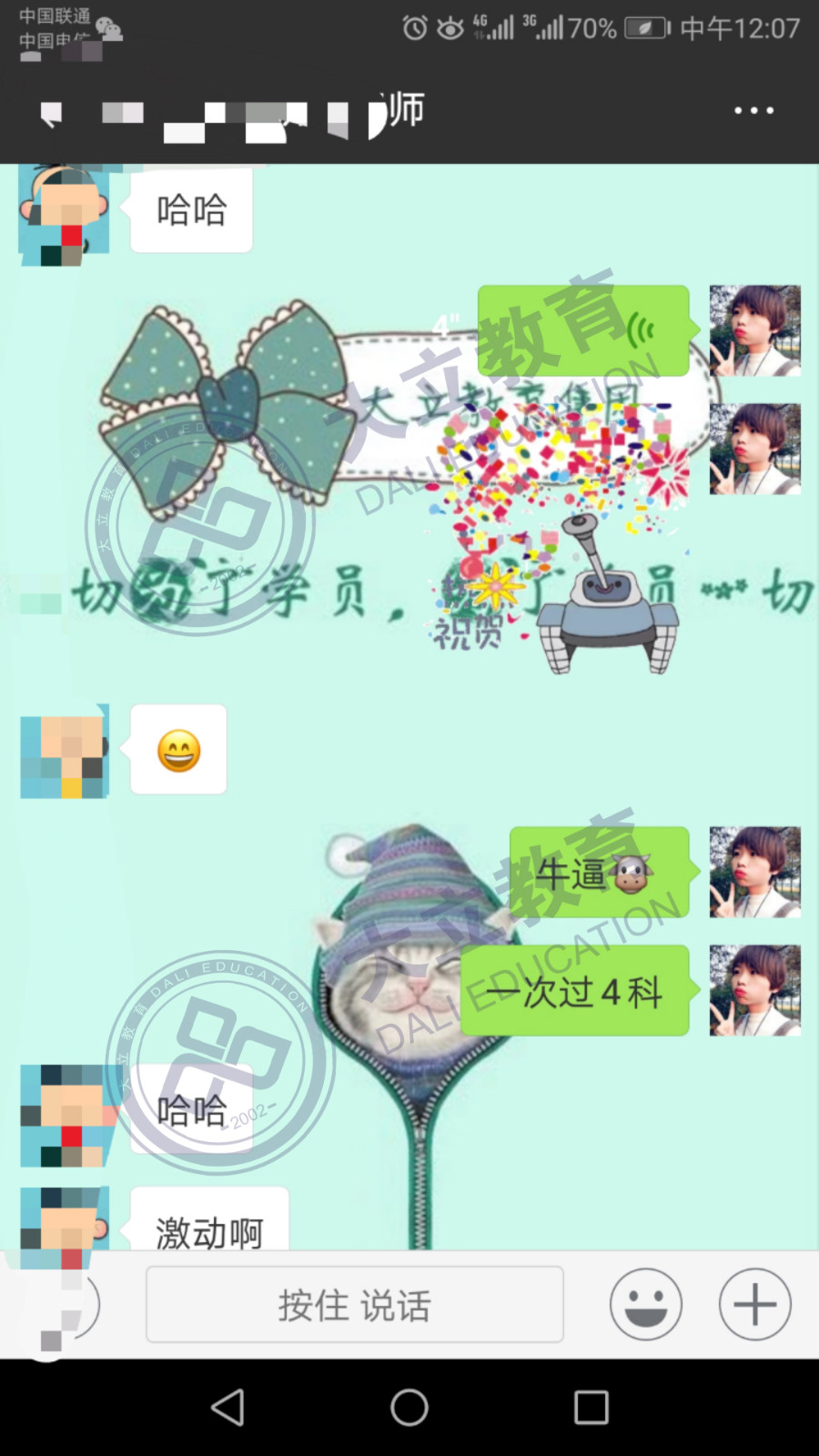Open sender's avatar beside 牛逼 message
Image resolution: width=819 pixels, height=1456 pixels.
point(754,872)
